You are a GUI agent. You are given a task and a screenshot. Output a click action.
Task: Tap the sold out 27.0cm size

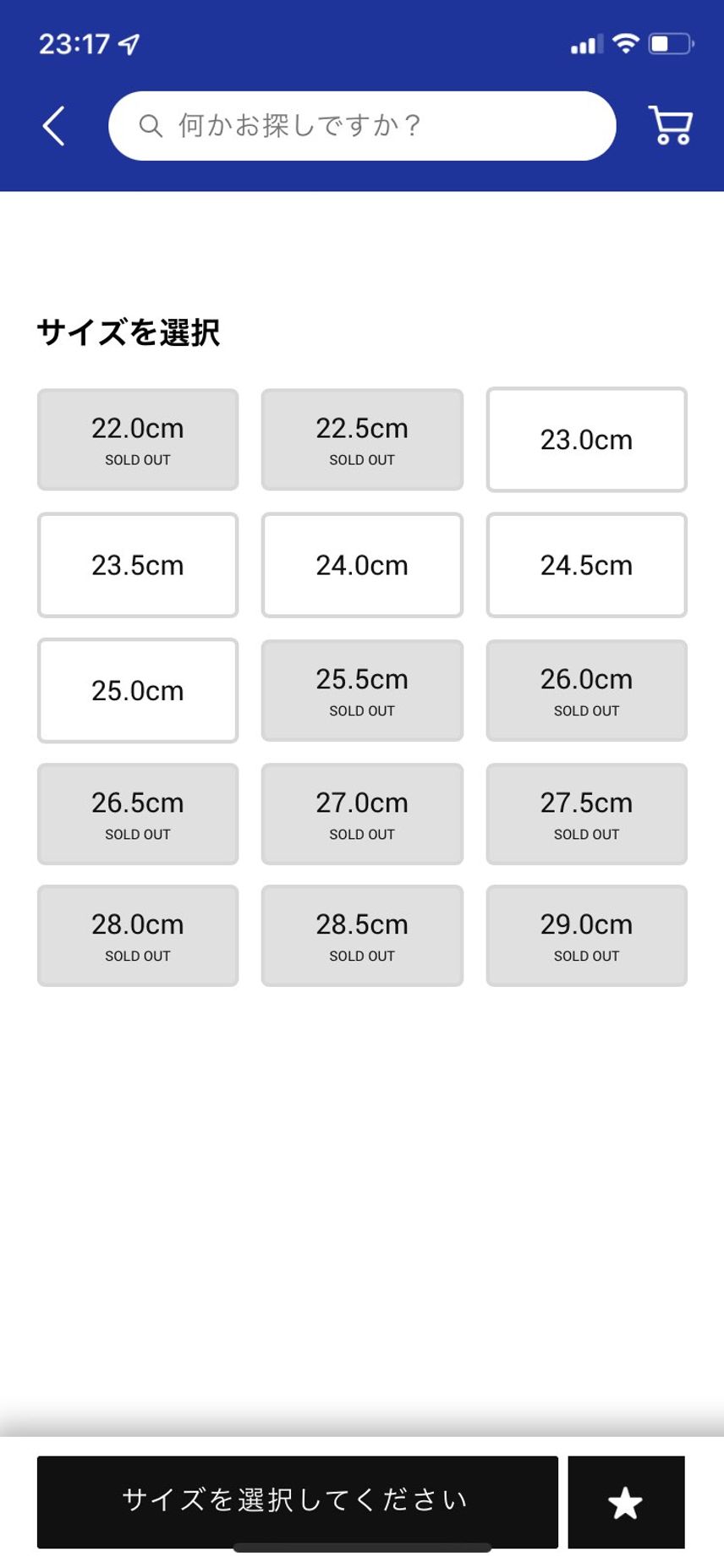pyautogui.click(x=362, y=814)
